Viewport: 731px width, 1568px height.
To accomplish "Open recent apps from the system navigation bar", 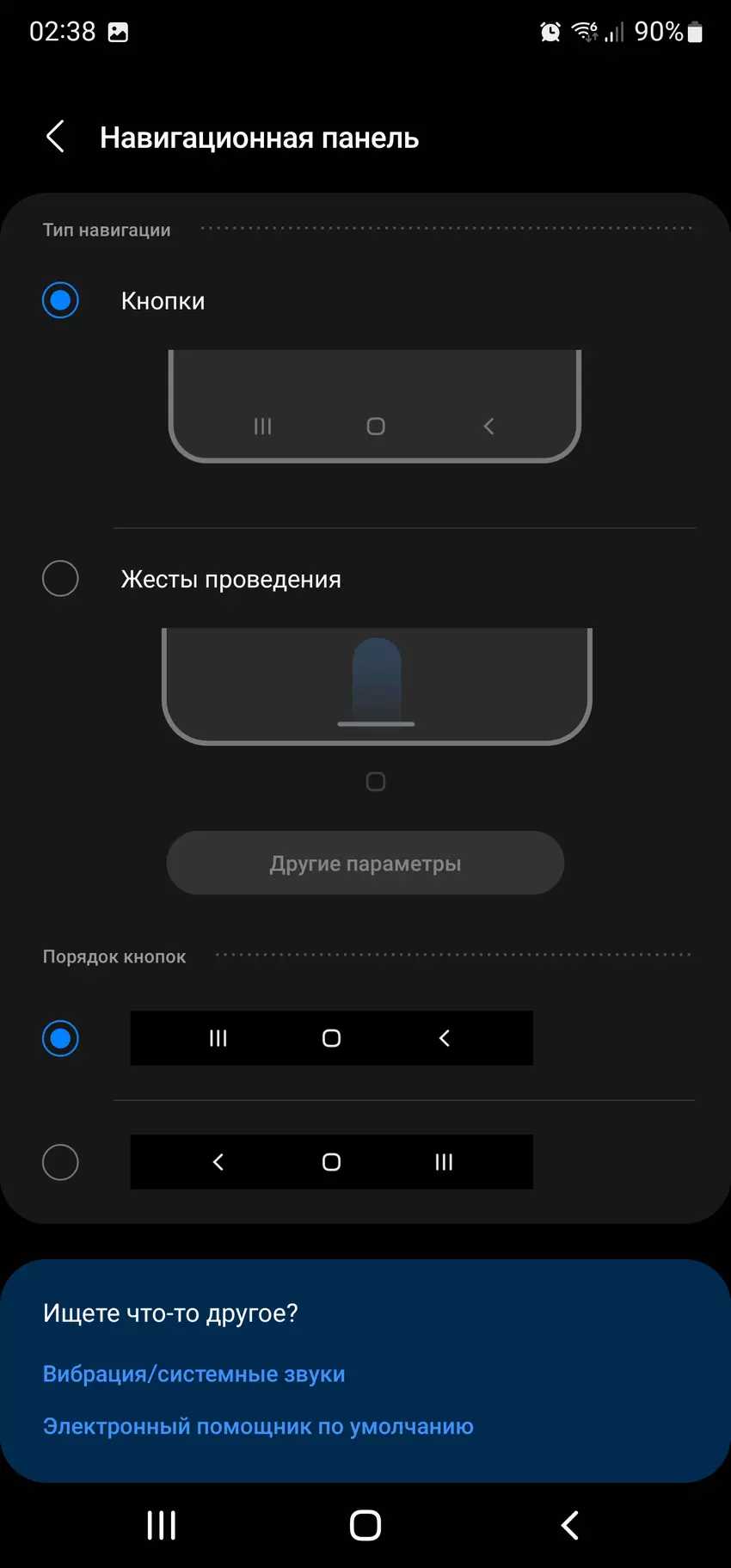I will click(162, 1525).
